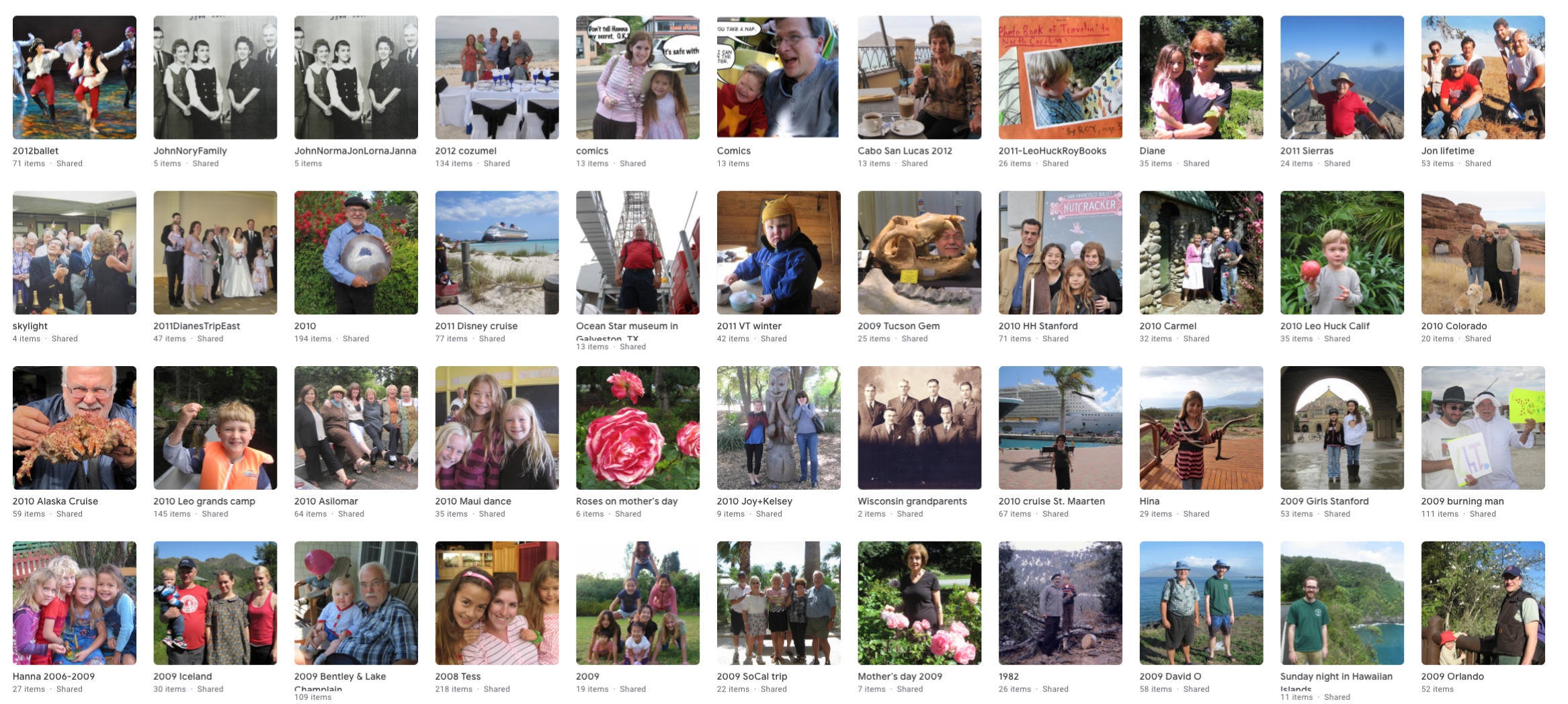Open the 2009 Iceland album
Image resolution: width=1568 pixels, height=704 pixels.
click(x=215, y=603)
